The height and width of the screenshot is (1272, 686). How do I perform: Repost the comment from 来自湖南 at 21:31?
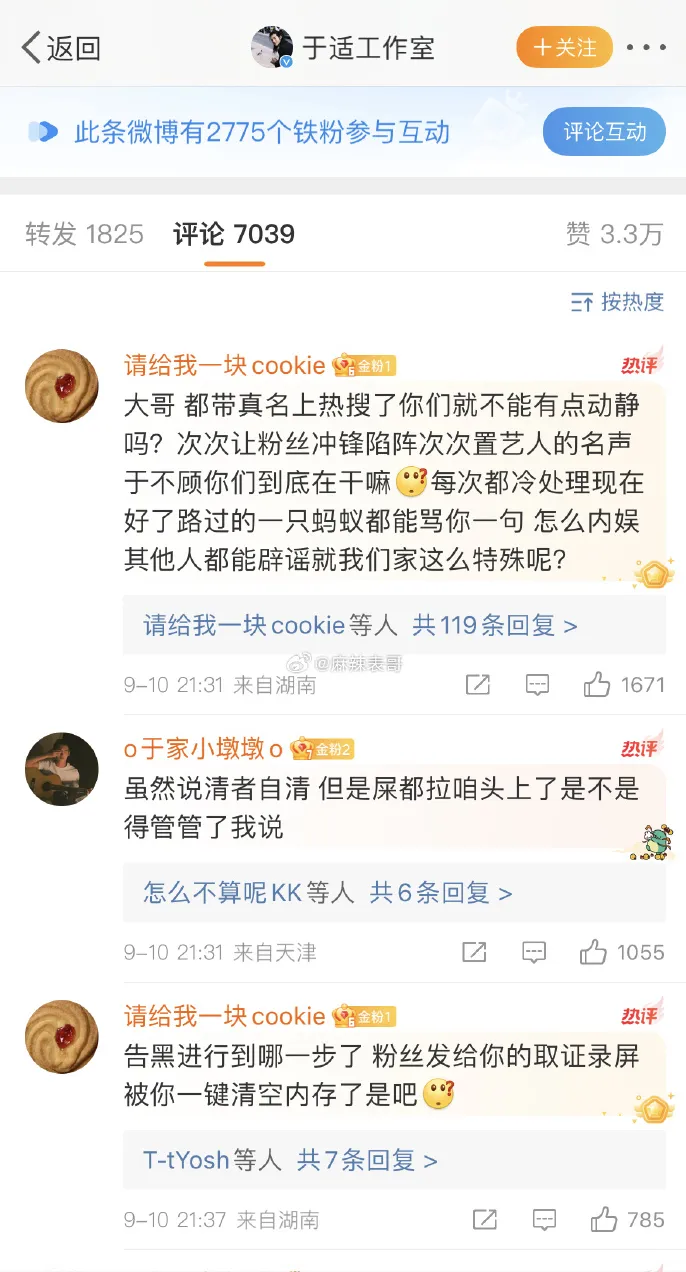[x=478, y=685]
